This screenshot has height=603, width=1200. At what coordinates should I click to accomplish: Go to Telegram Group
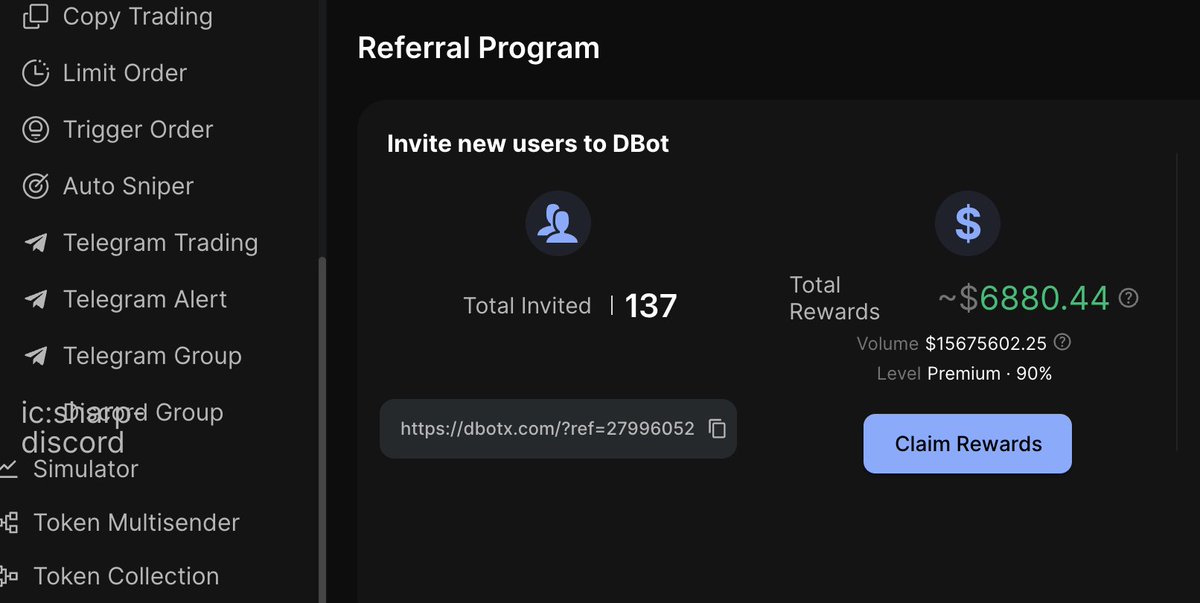[x=151, y=356]
